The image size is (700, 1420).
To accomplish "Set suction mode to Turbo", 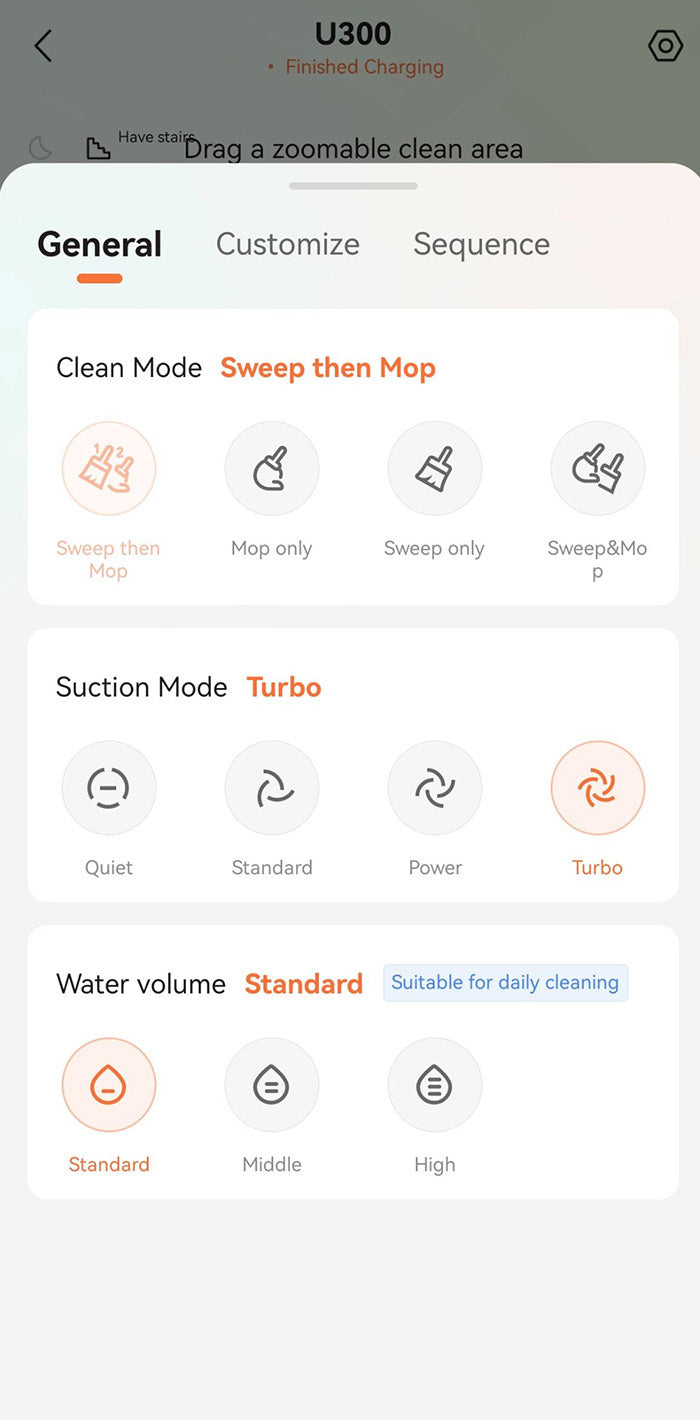I will coord(598,788).
